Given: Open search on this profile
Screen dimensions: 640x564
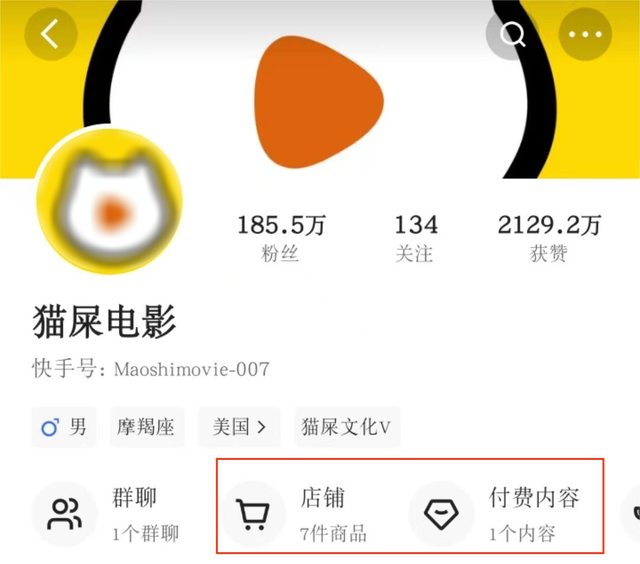Looking at the screenshot, I should [x=513, y=35].
